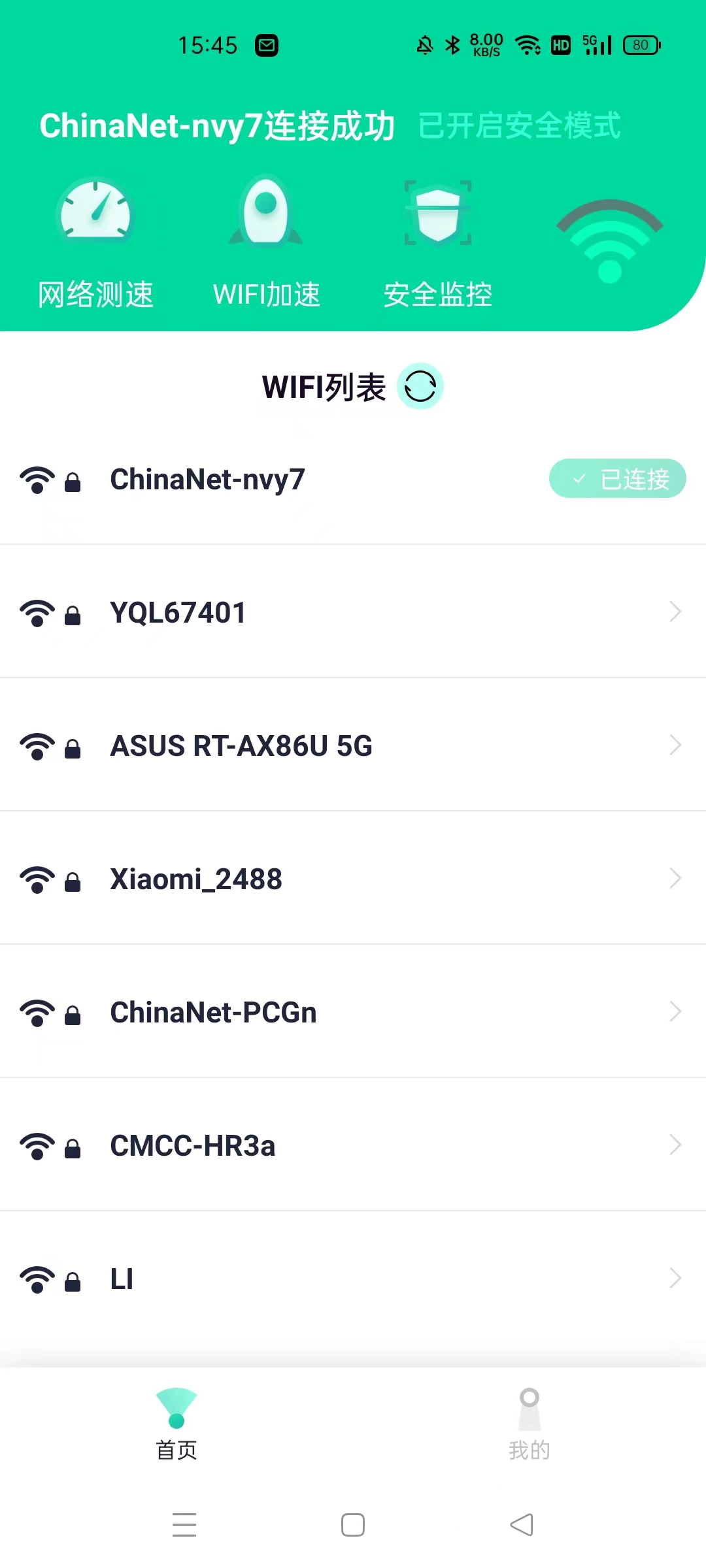
Task: Refresh the WIFI列表 network list
Action: click(420, 386)
